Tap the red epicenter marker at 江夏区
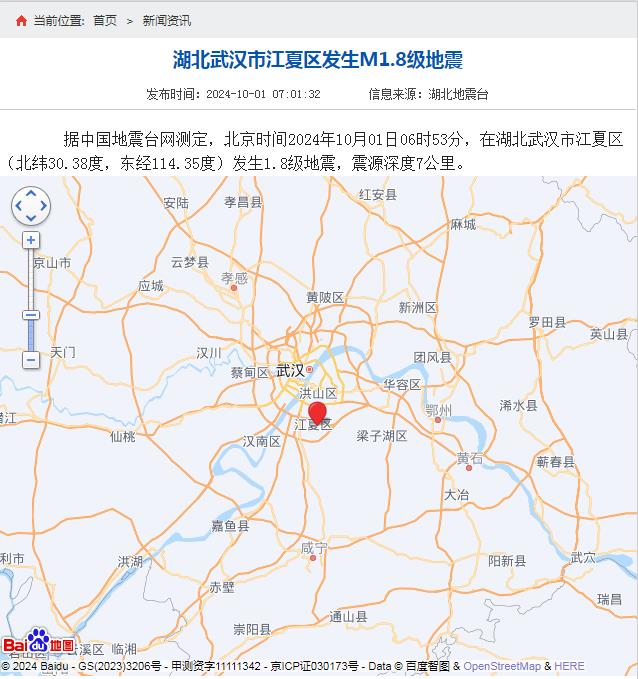 (317, 413)
